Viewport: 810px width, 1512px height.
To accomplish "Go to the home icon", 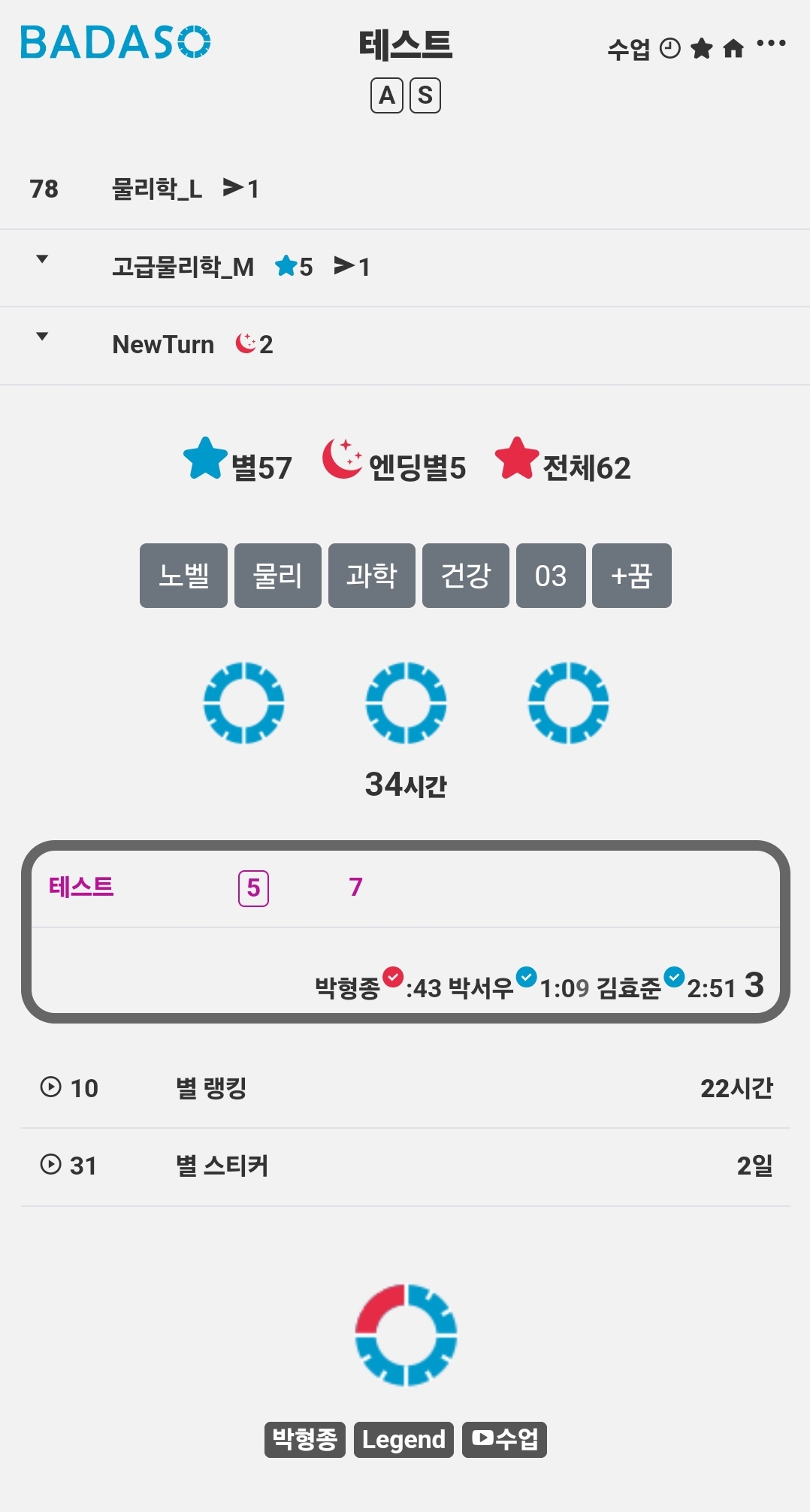I will pyautogui.click(x=733, y=49).
